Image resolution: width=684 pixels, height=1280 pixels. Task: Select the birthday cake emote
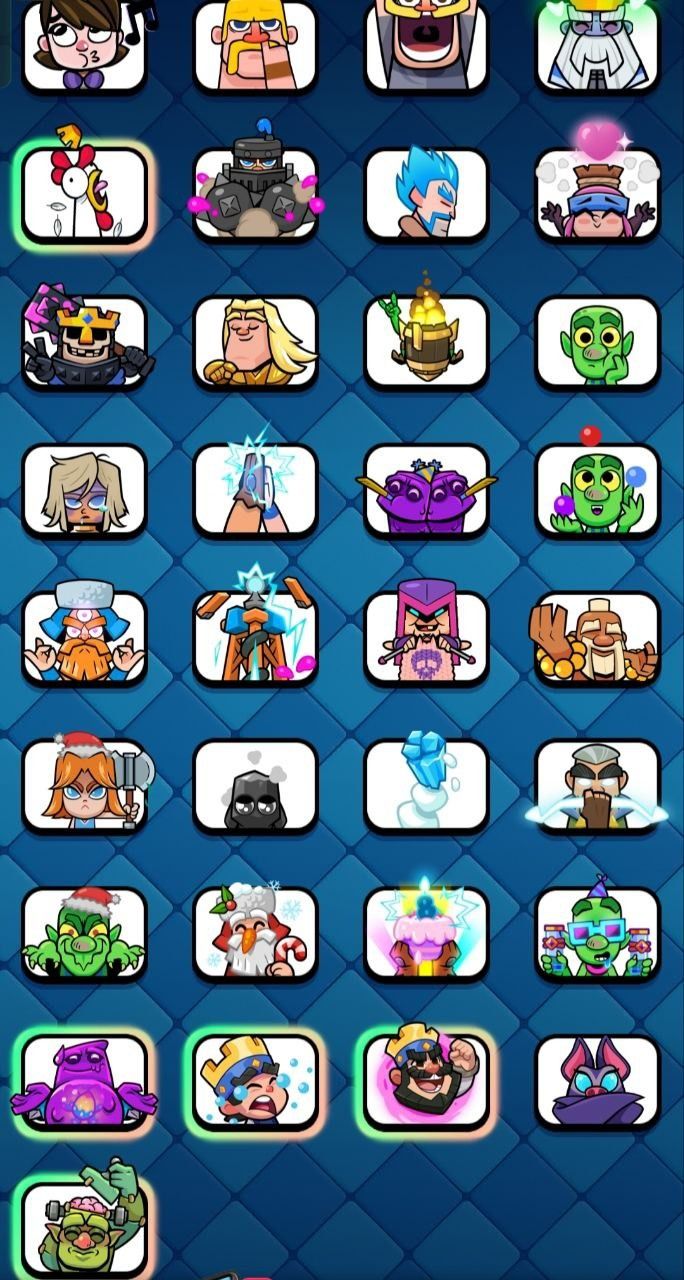coord(426,934)
